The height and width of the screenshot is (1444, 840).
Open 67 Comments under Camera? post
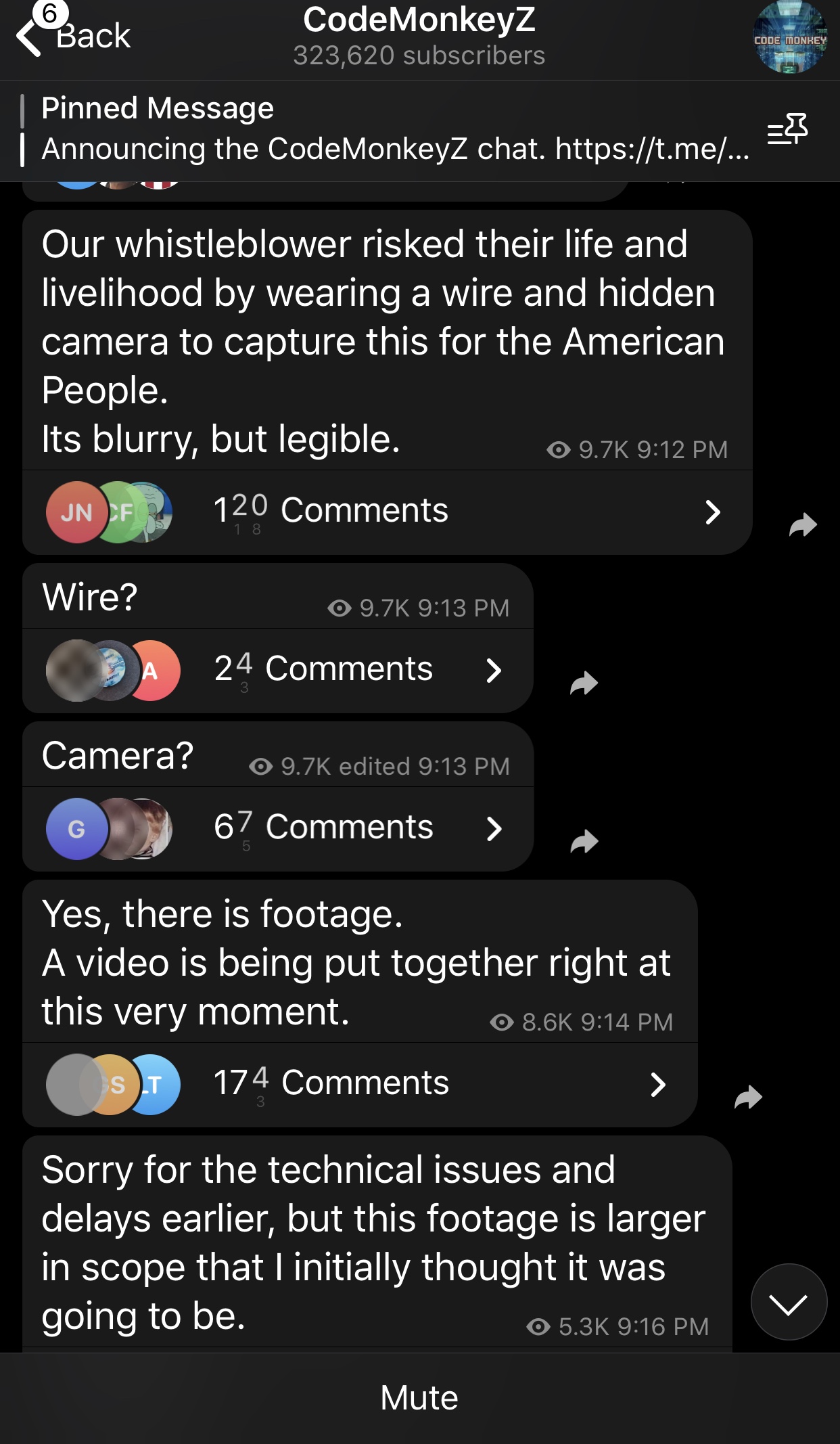[278, 828]
